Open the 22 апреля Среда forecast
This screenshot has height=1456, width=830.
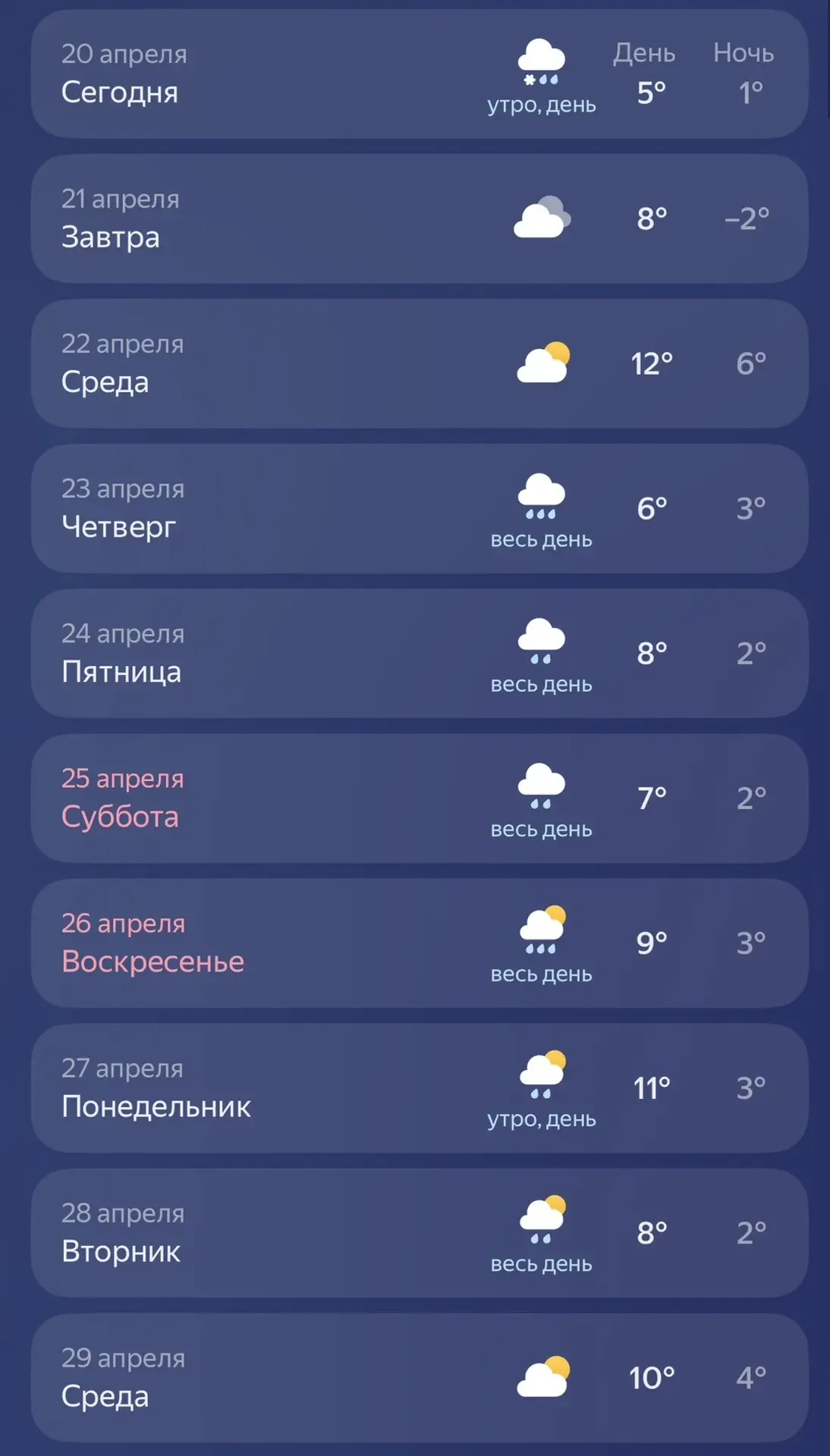[419, 363]
